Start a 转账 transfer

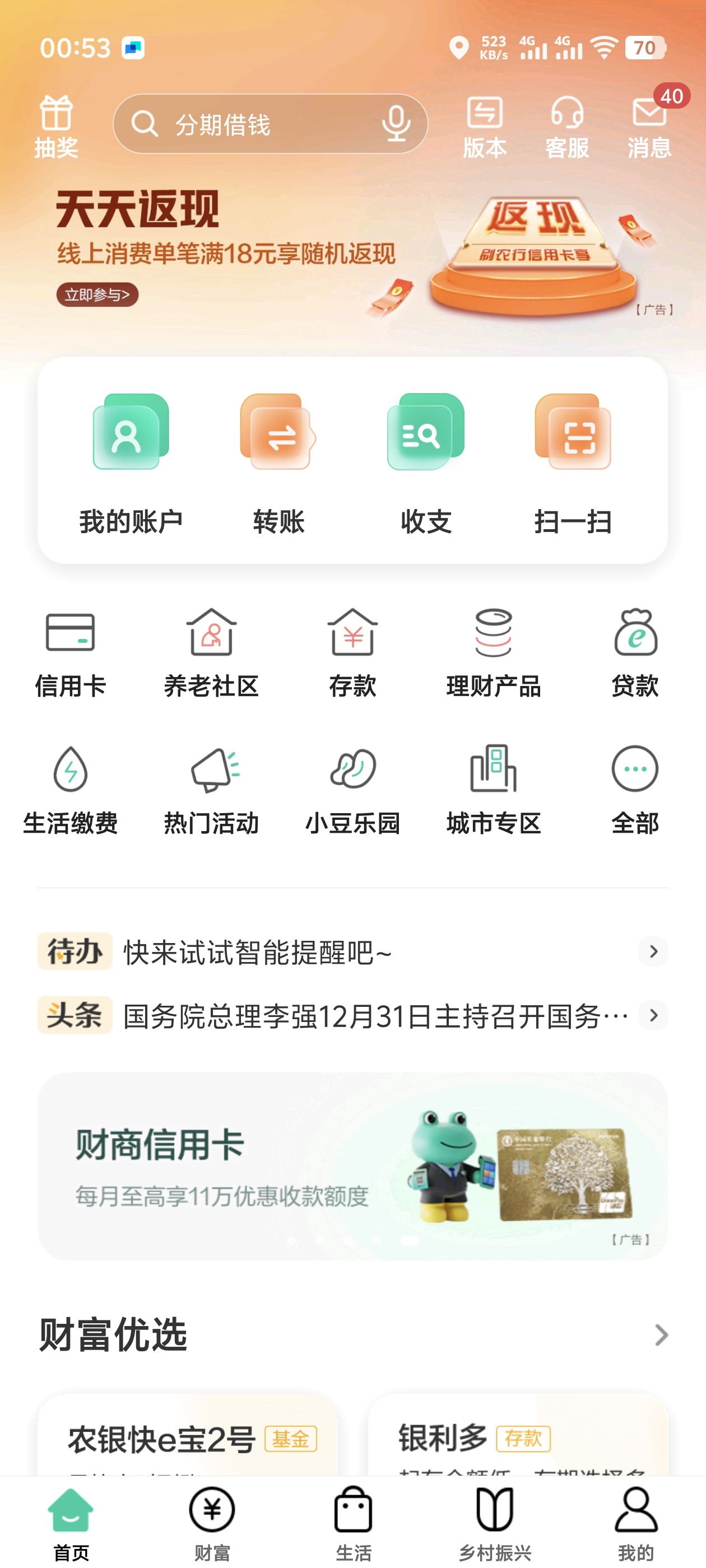[278, 463]
